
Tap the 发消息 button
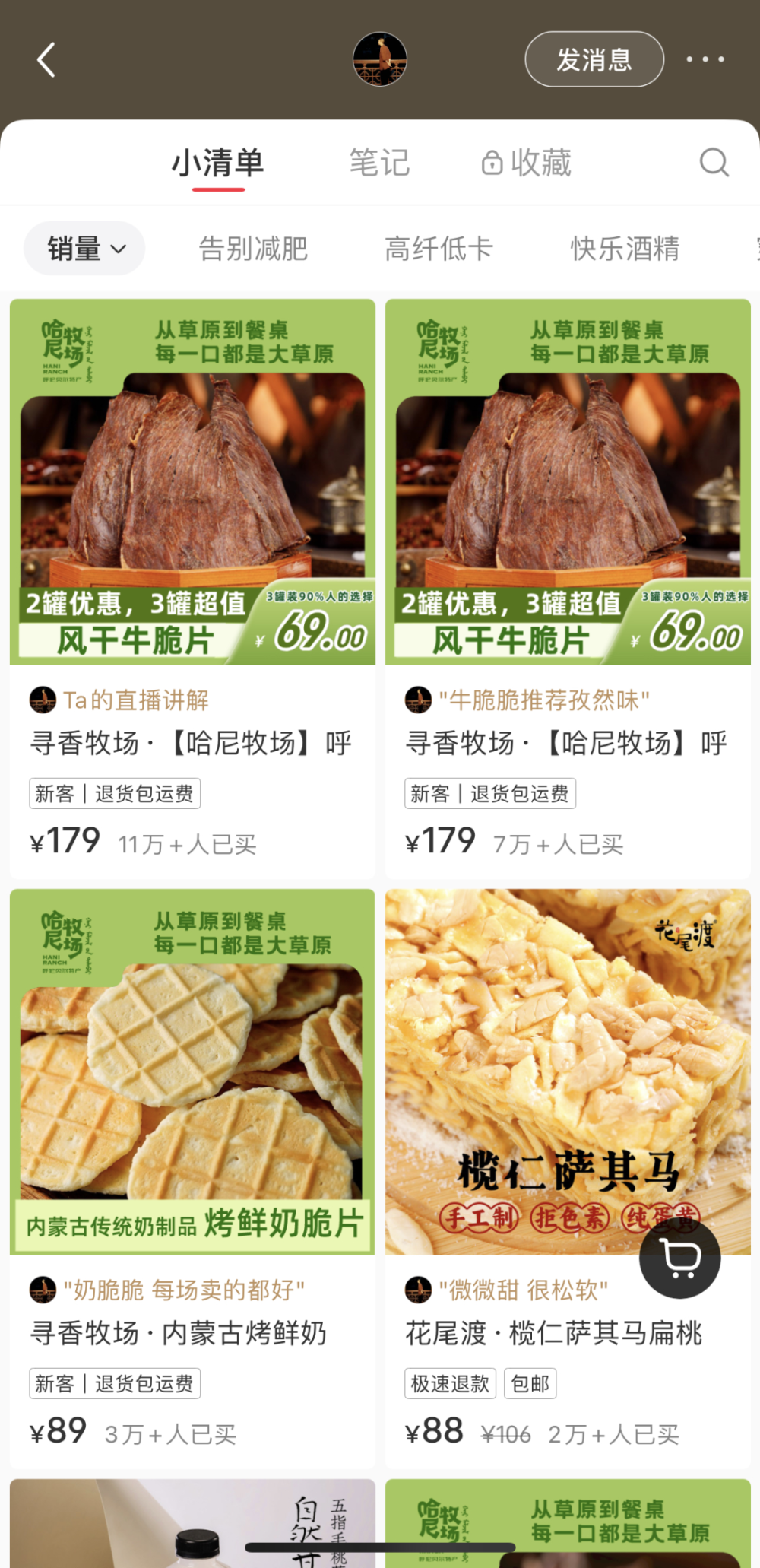click(x=594, y=59)
